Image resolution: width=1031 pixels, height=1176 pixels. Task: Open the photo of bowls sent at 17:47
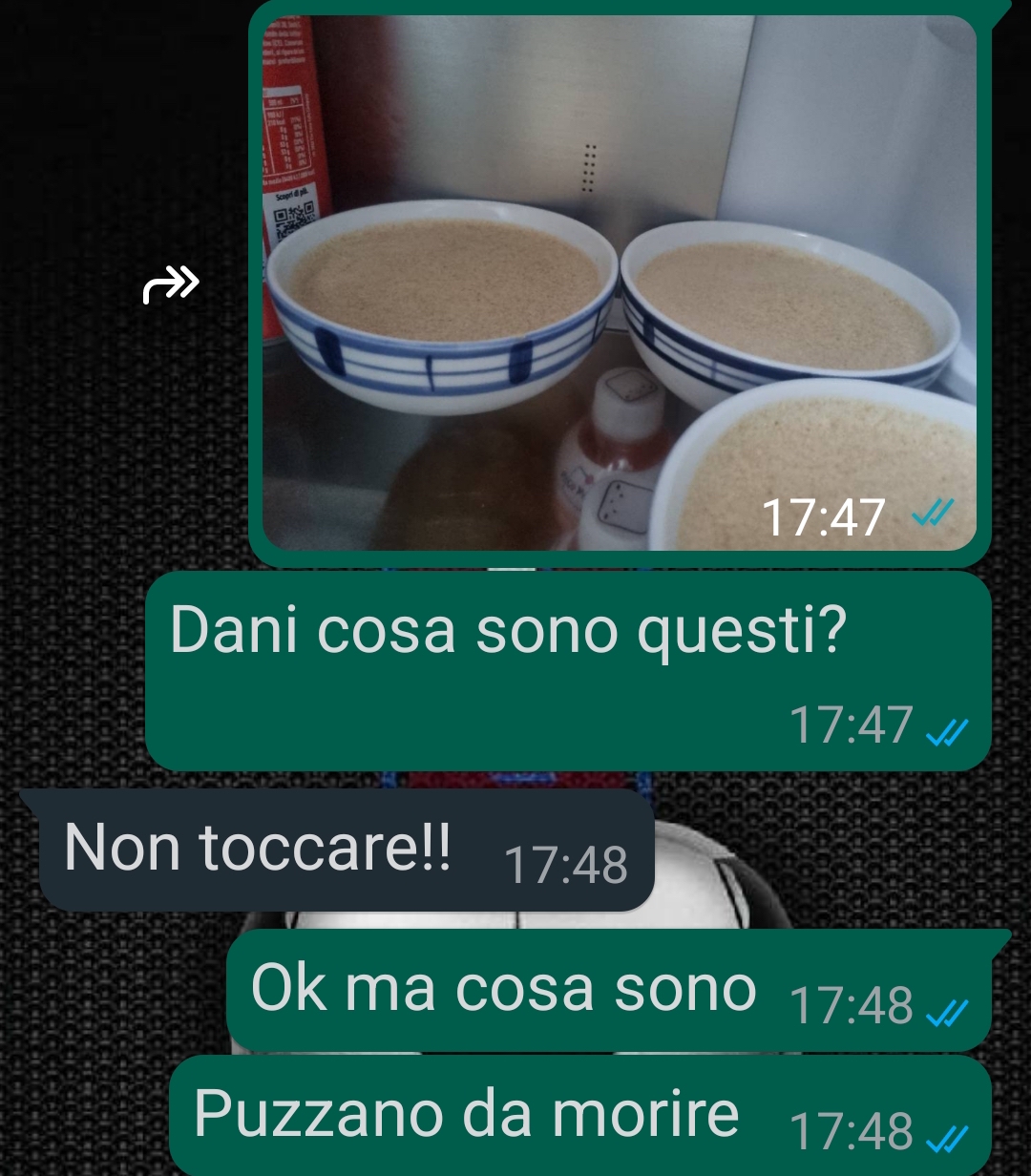(619, 283)
